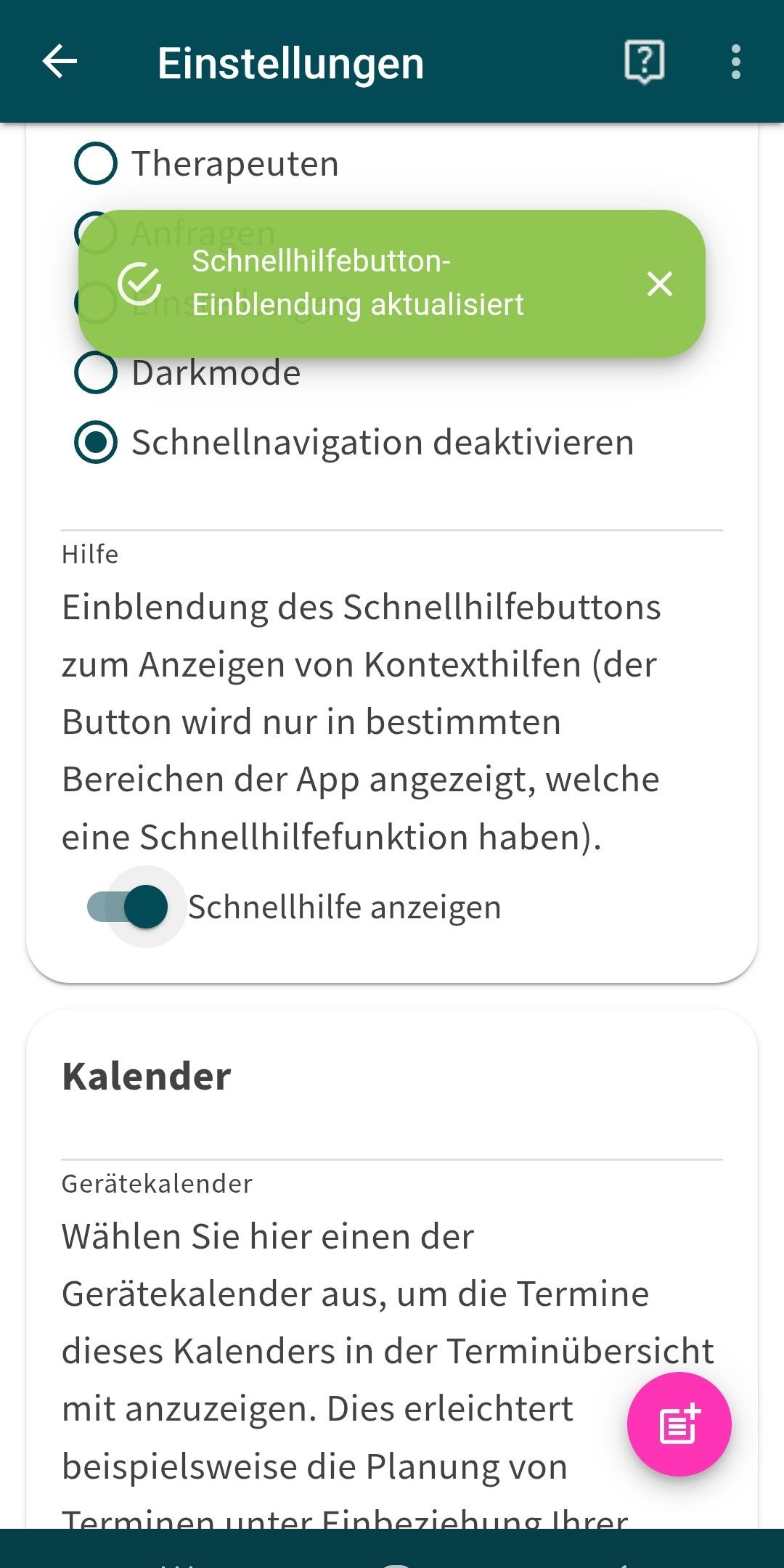
Task: Select Schnellnavigation deaktivieren option
Action: 96,443
